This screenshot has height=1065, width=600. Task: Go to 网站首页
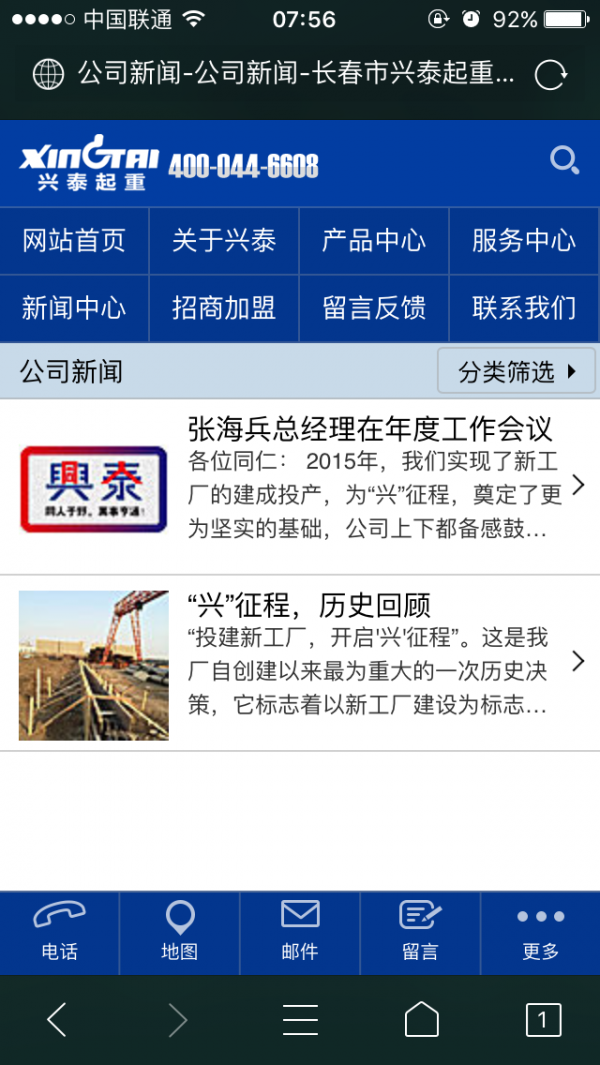coord(74,241)
